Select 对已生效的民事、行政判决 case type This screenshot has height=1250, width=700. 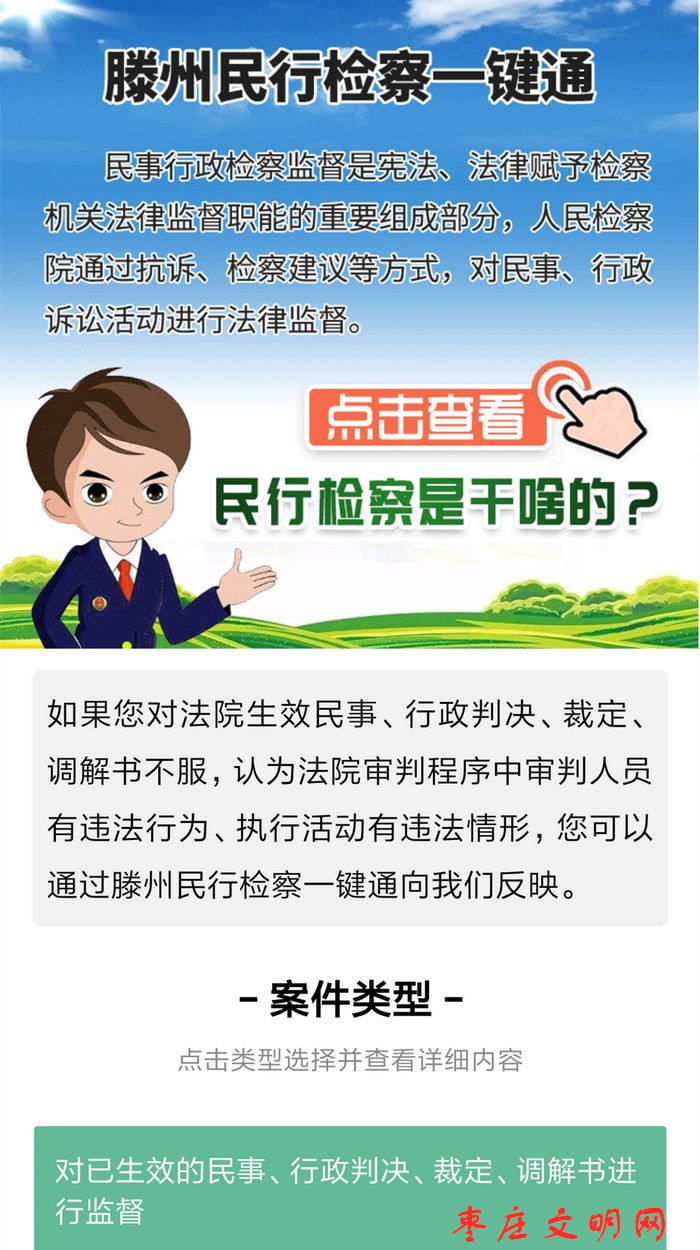click(x=349, y=1188)
